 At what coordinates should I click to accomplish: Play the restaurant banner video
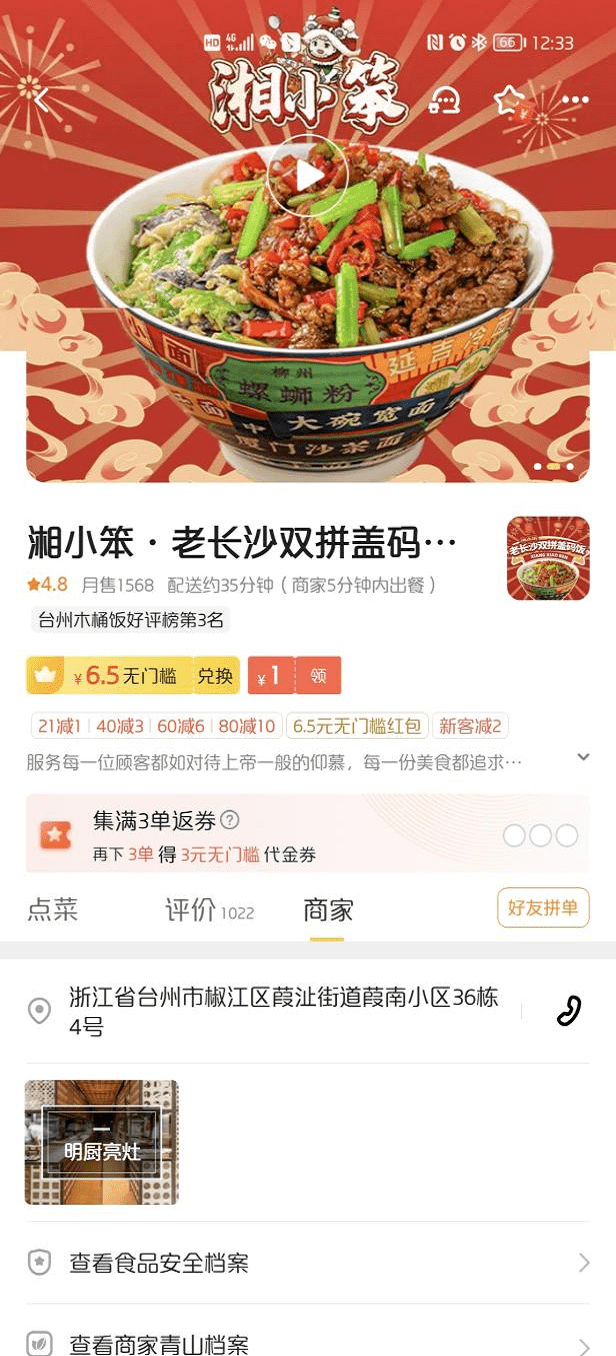tap(308, 175)
